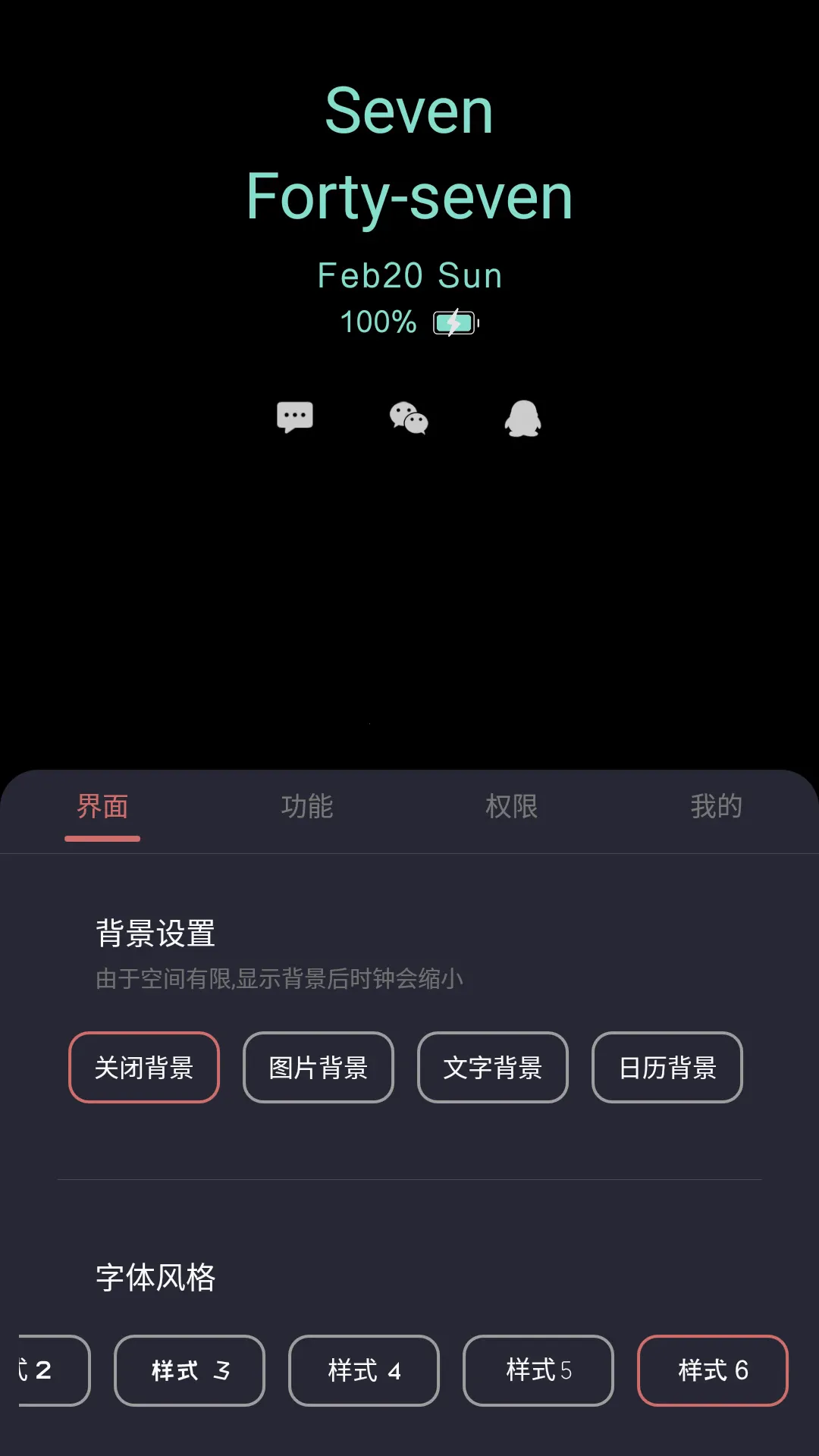Tap the QQ penguin notification icon
819x1456 pixels.
[x=522, y=418]
